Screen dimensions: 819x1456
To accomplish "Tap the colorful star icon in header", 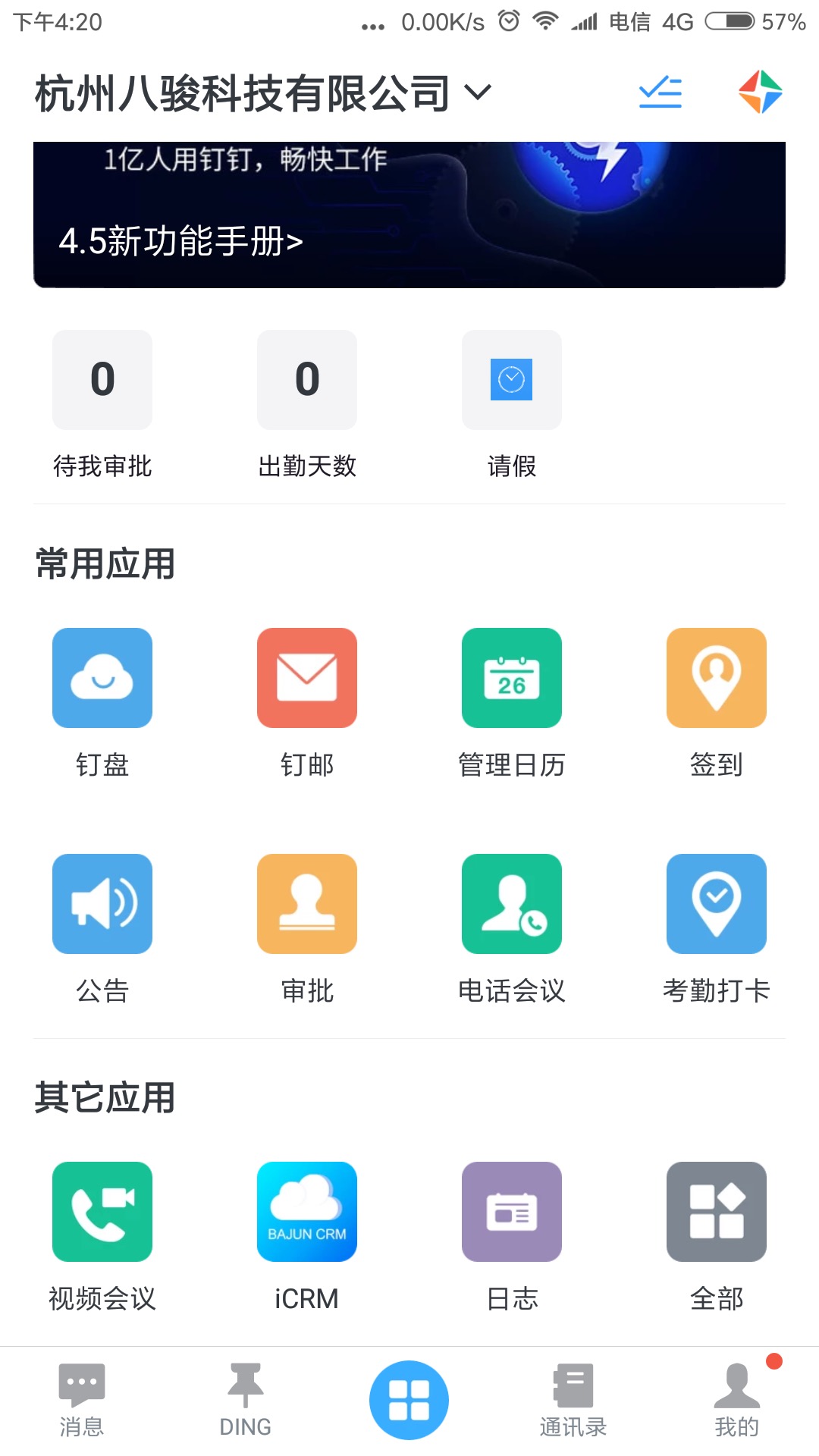I will 760,92.
